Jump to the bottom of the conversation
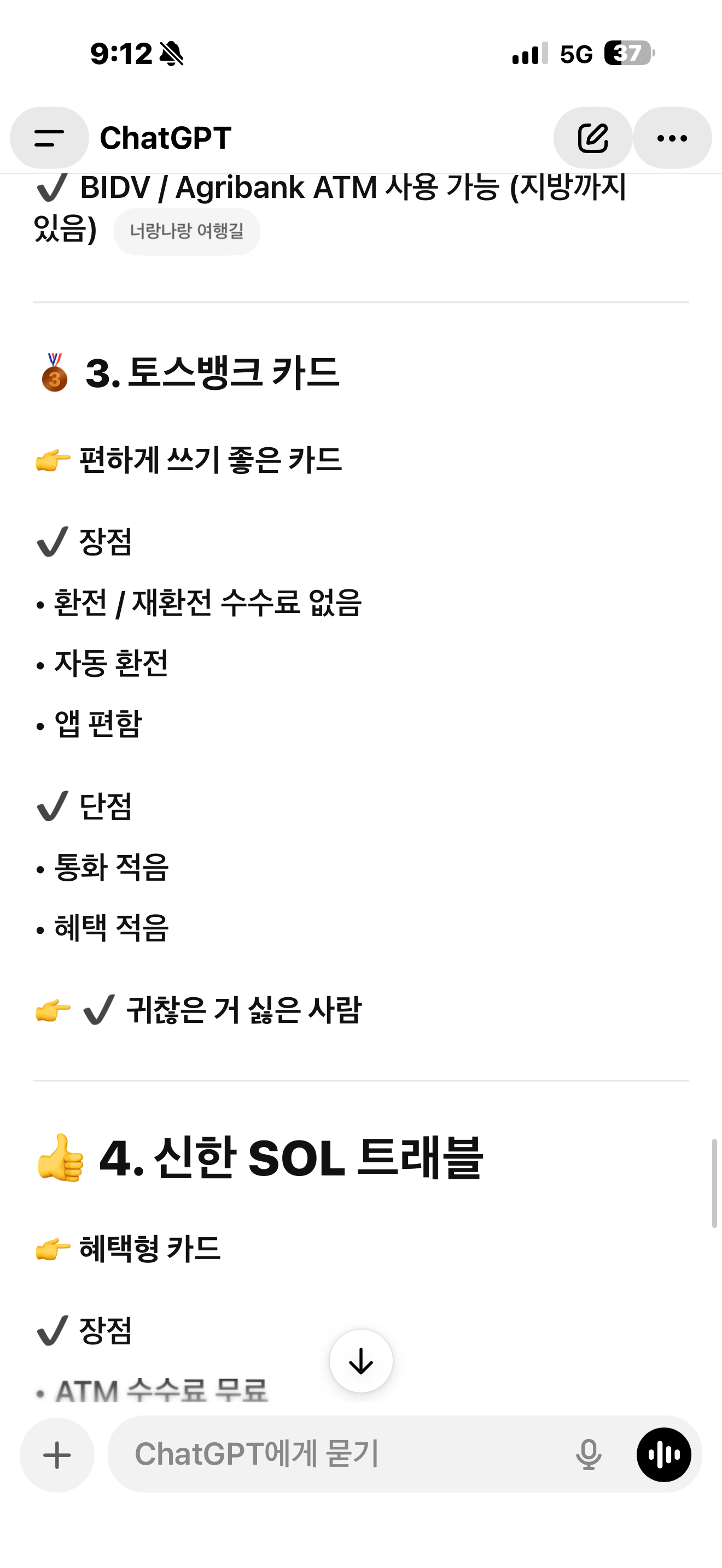Image resolution: width=722 pixels, height=1568 pixels. click(x=361, y=1361)
